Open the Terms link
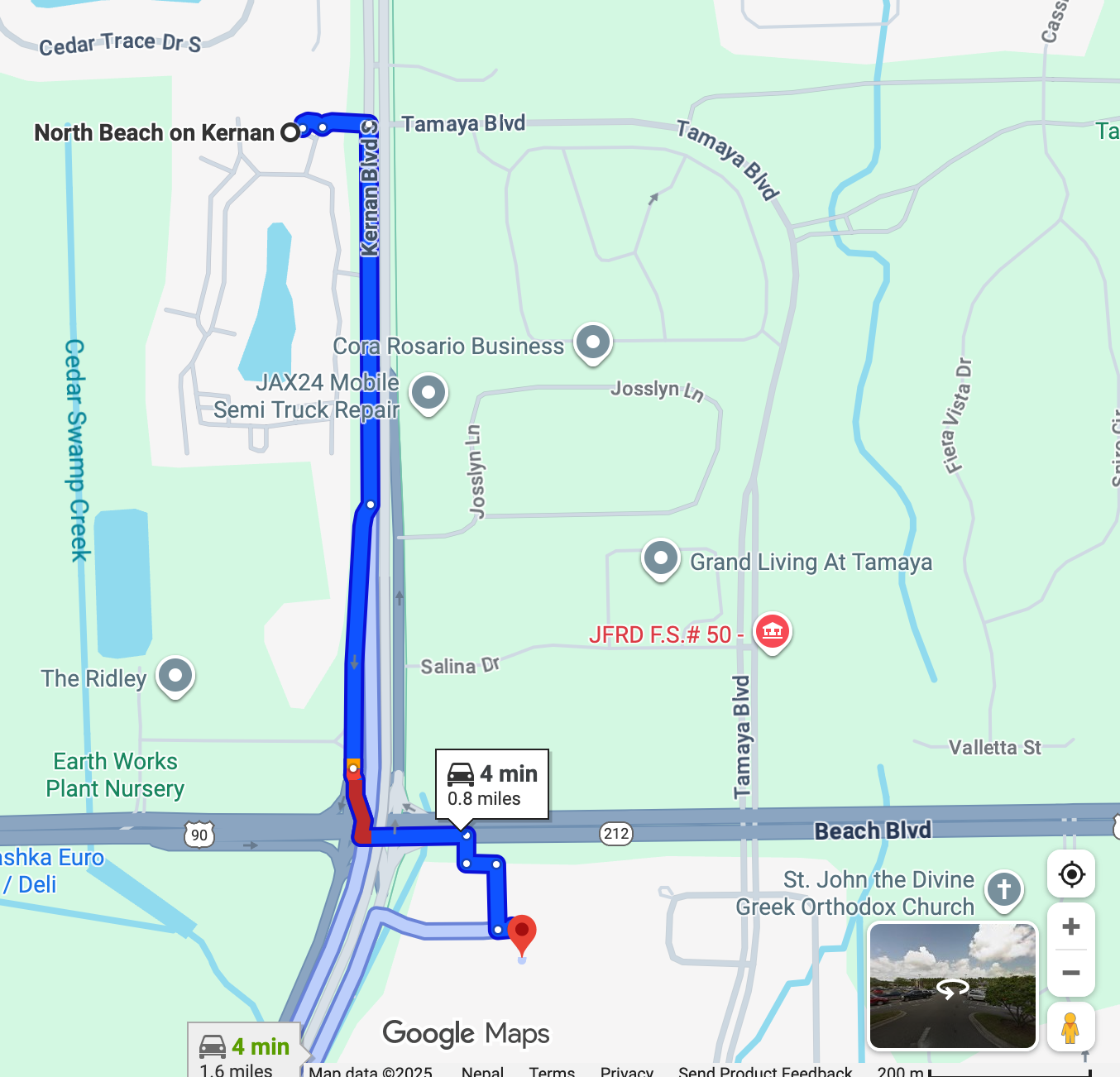This screenshot has width=1120, height=1077. point(552,1072)
